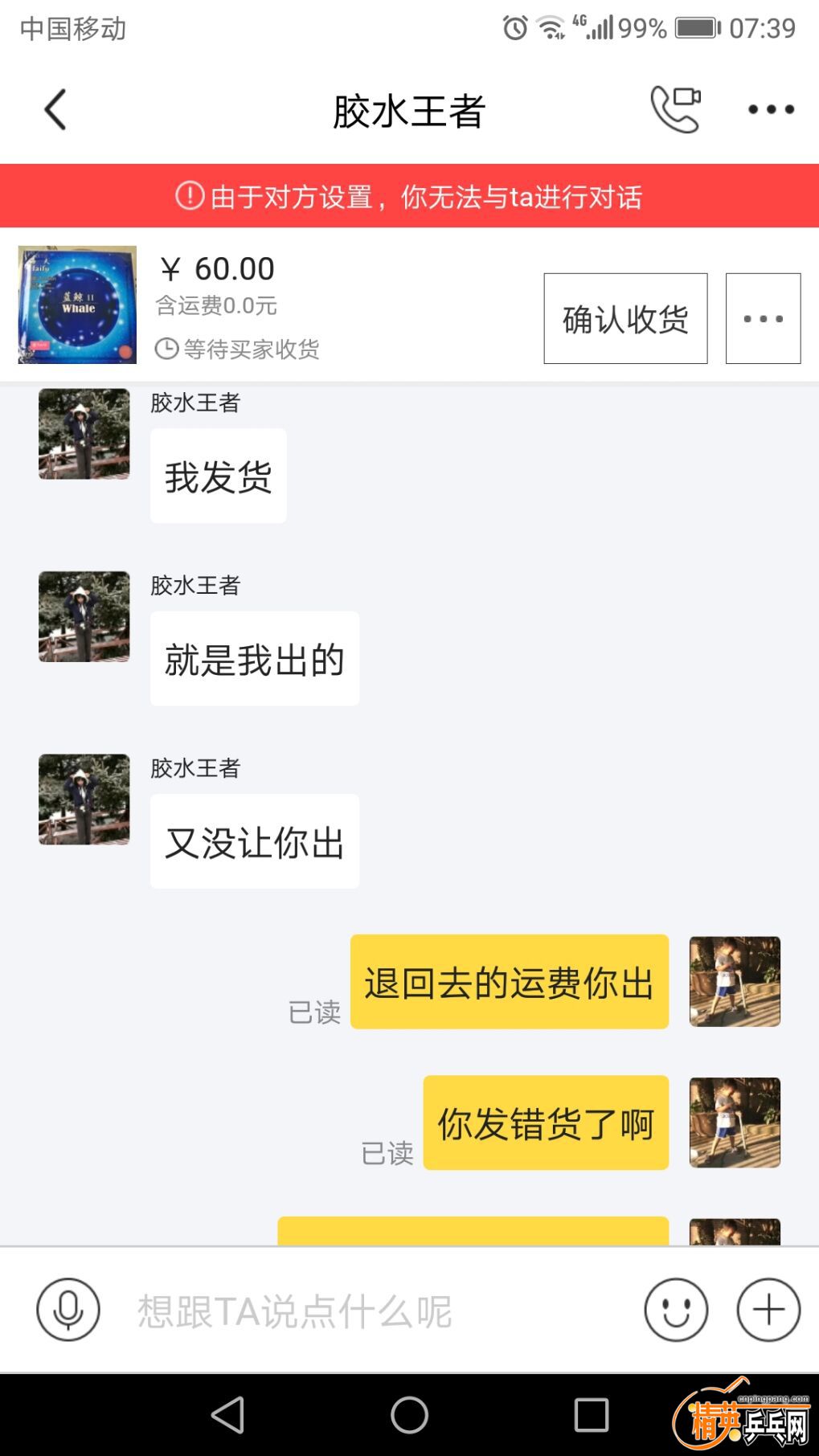Go back from the 胶水王者 chat
This screenshot has height=1456, width=819.
coord(55,110)
